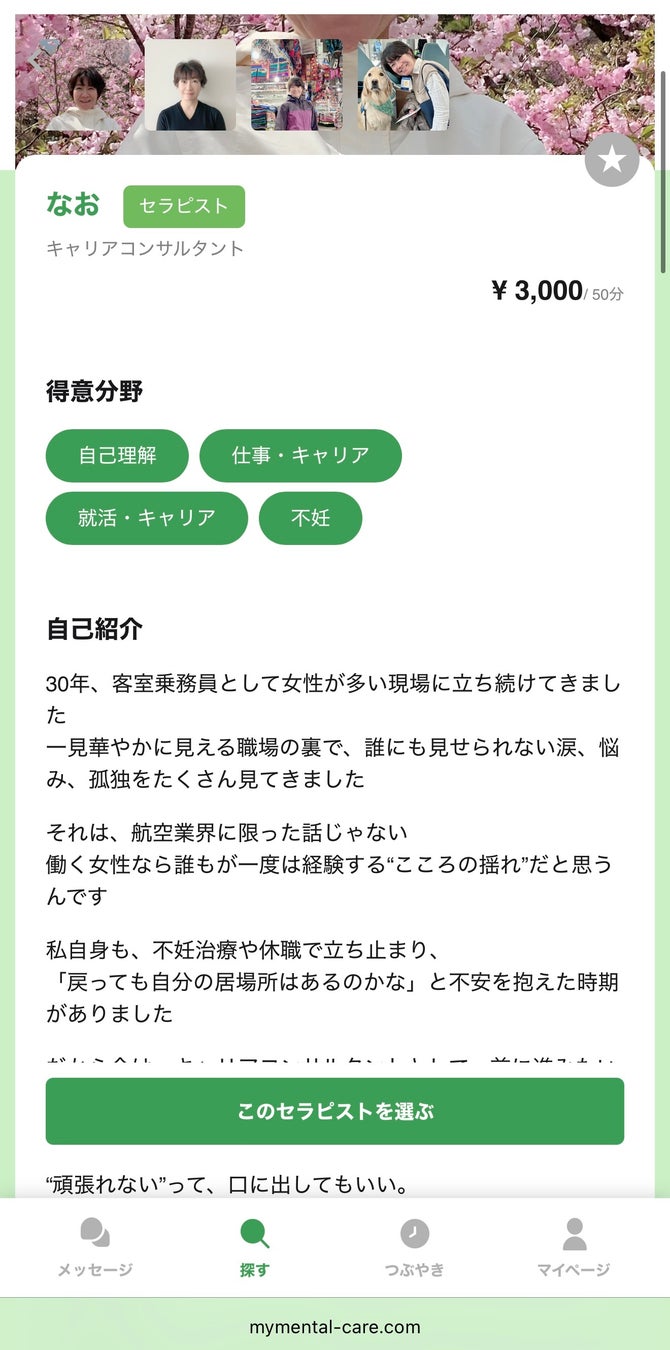Viewport: 670px width, 1350px height.
Task: Favorite this therapist with the star icon
Action: 611,160
